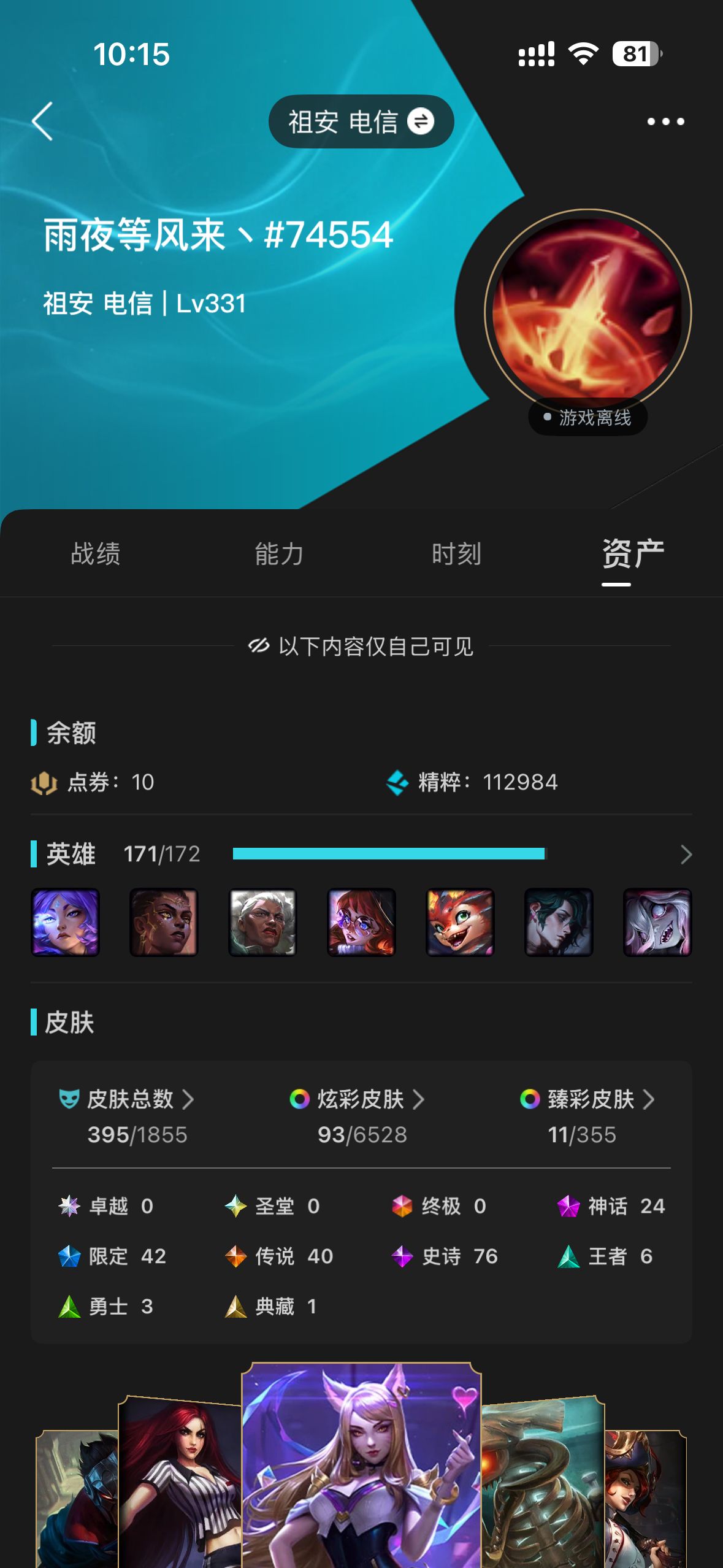This screenshot has height=1568, width=723.
Task: Go back using the top-left arrow
Action: pyautogui.click(x=42, y=121)
